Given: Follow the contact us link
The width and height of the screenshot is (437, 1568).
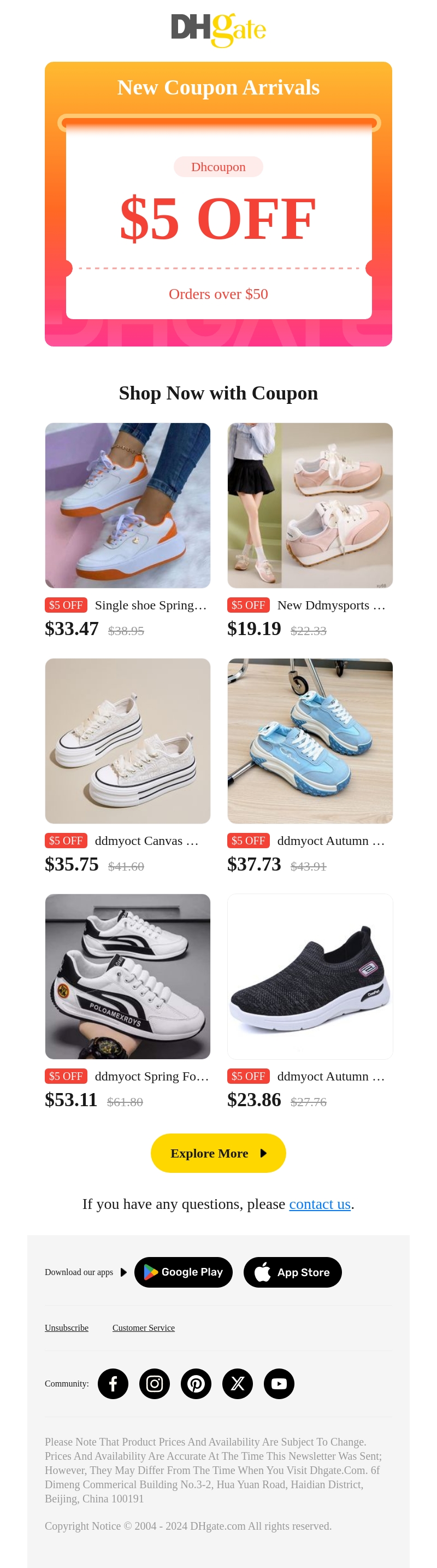Looking at the screenshot, I should coord(320,1204).
